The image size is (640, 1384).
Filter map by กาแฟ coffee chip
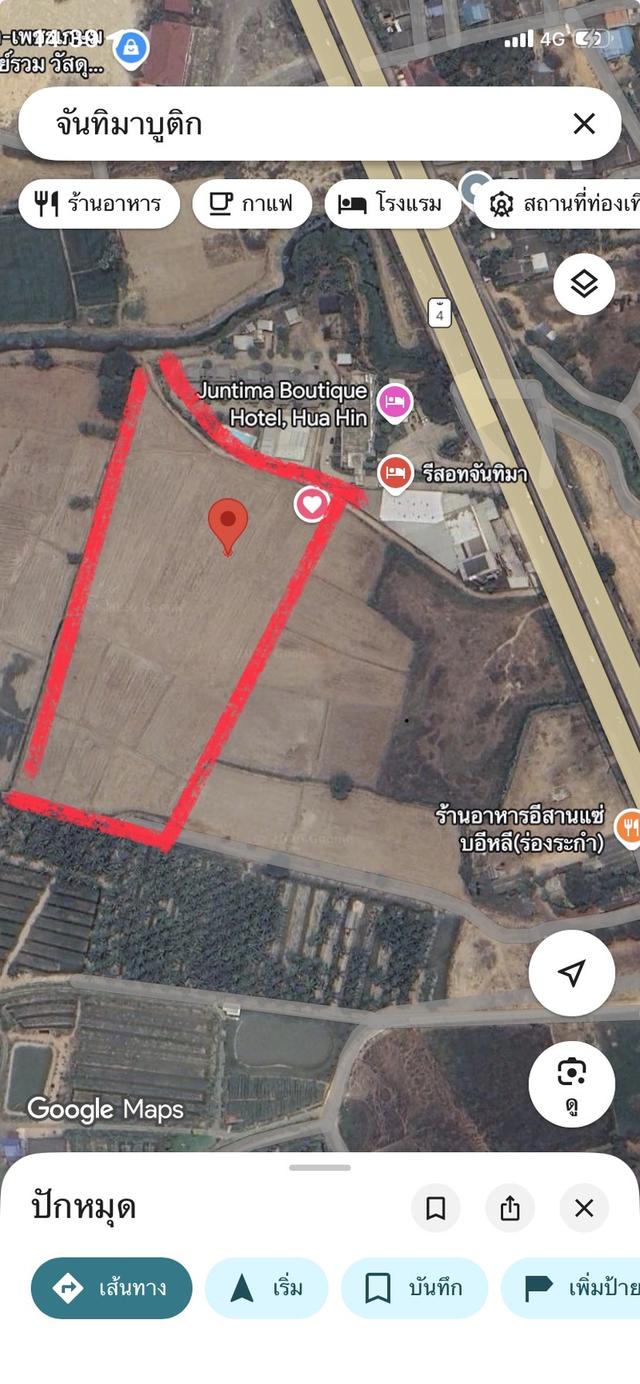pos(252,204)
